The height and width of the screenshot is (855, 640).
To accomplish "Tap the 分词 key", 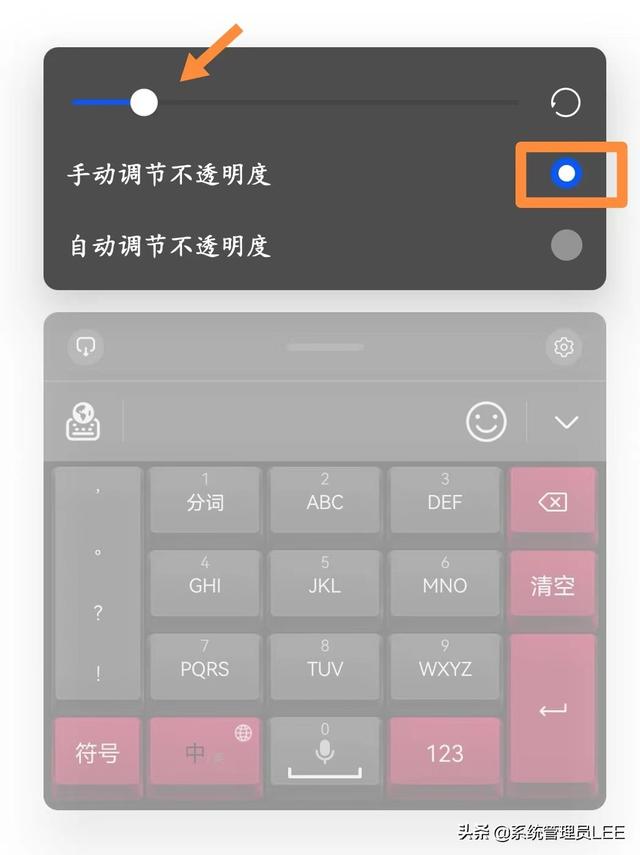I will 205,499.
